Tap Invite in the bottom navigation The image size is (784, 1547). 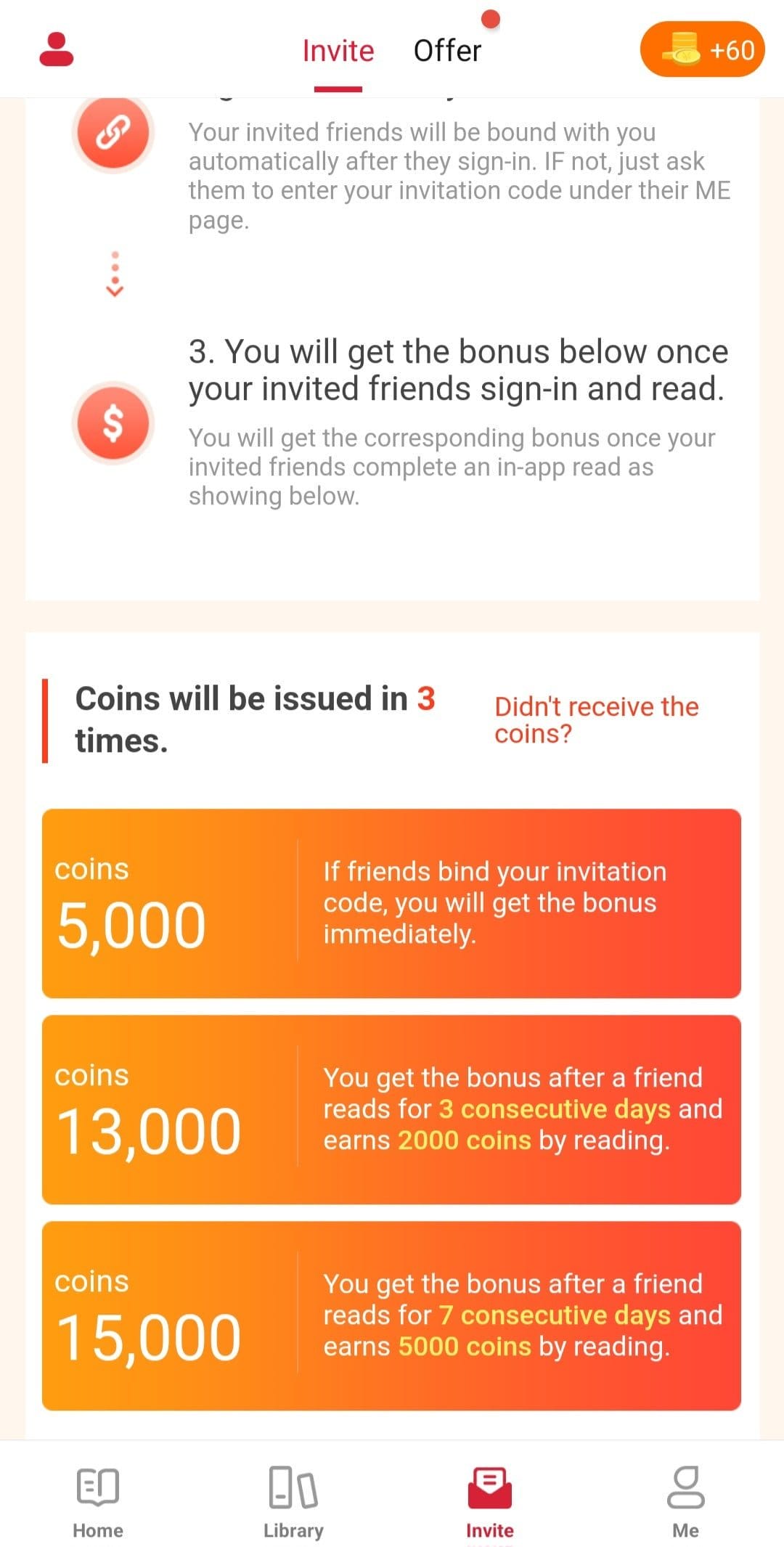point(490,1501)
